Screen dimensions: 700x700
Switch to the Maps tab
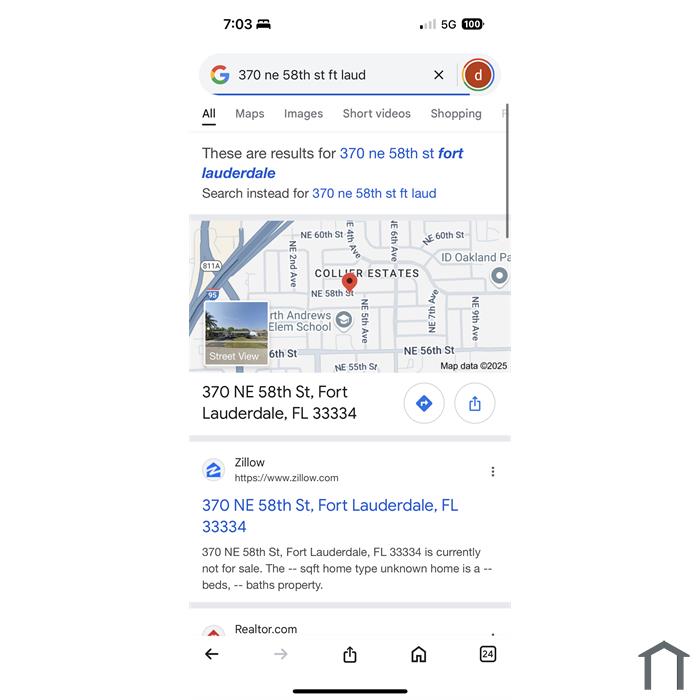(x=250, y=114)
